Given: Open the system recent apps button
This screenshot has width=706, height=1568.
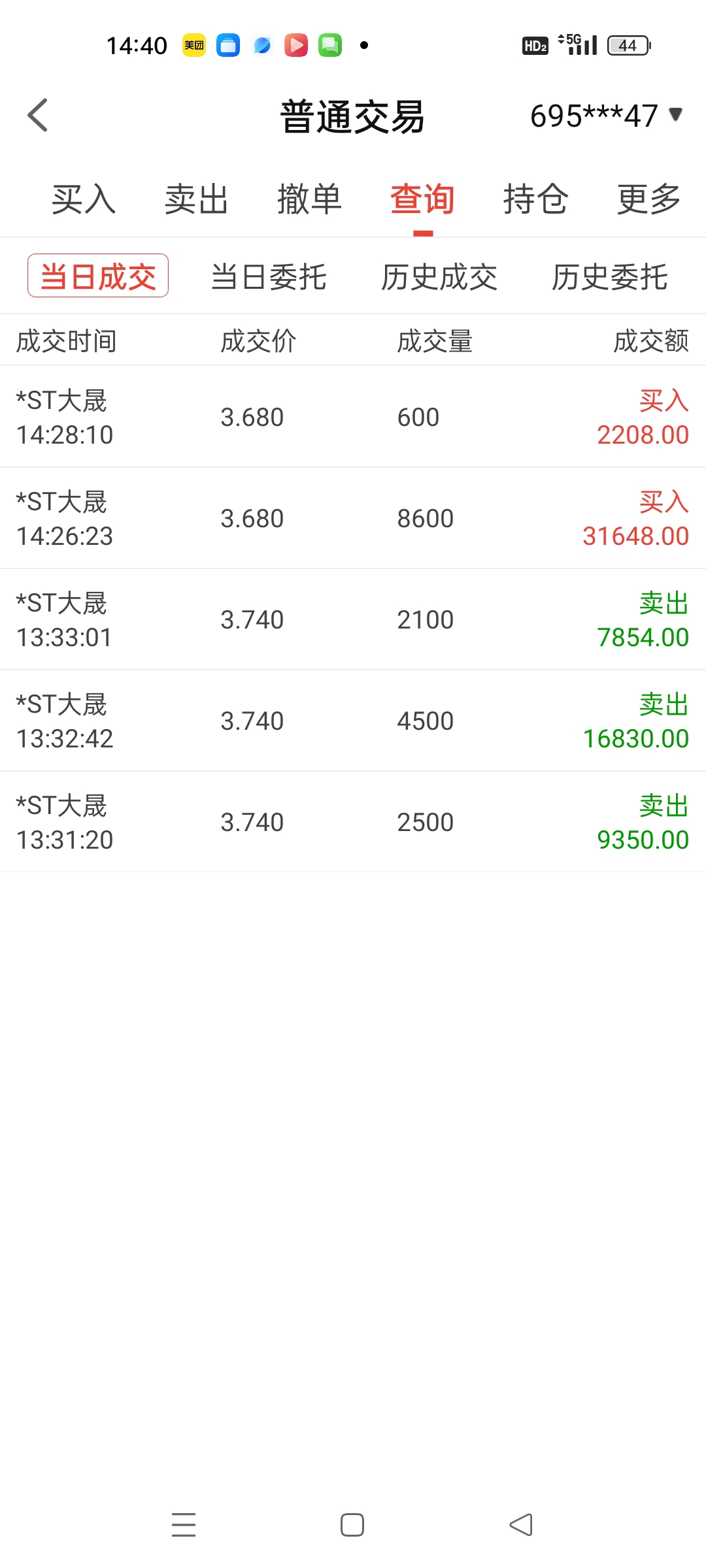Looking at the screenshot, I should coord(184,1525).
